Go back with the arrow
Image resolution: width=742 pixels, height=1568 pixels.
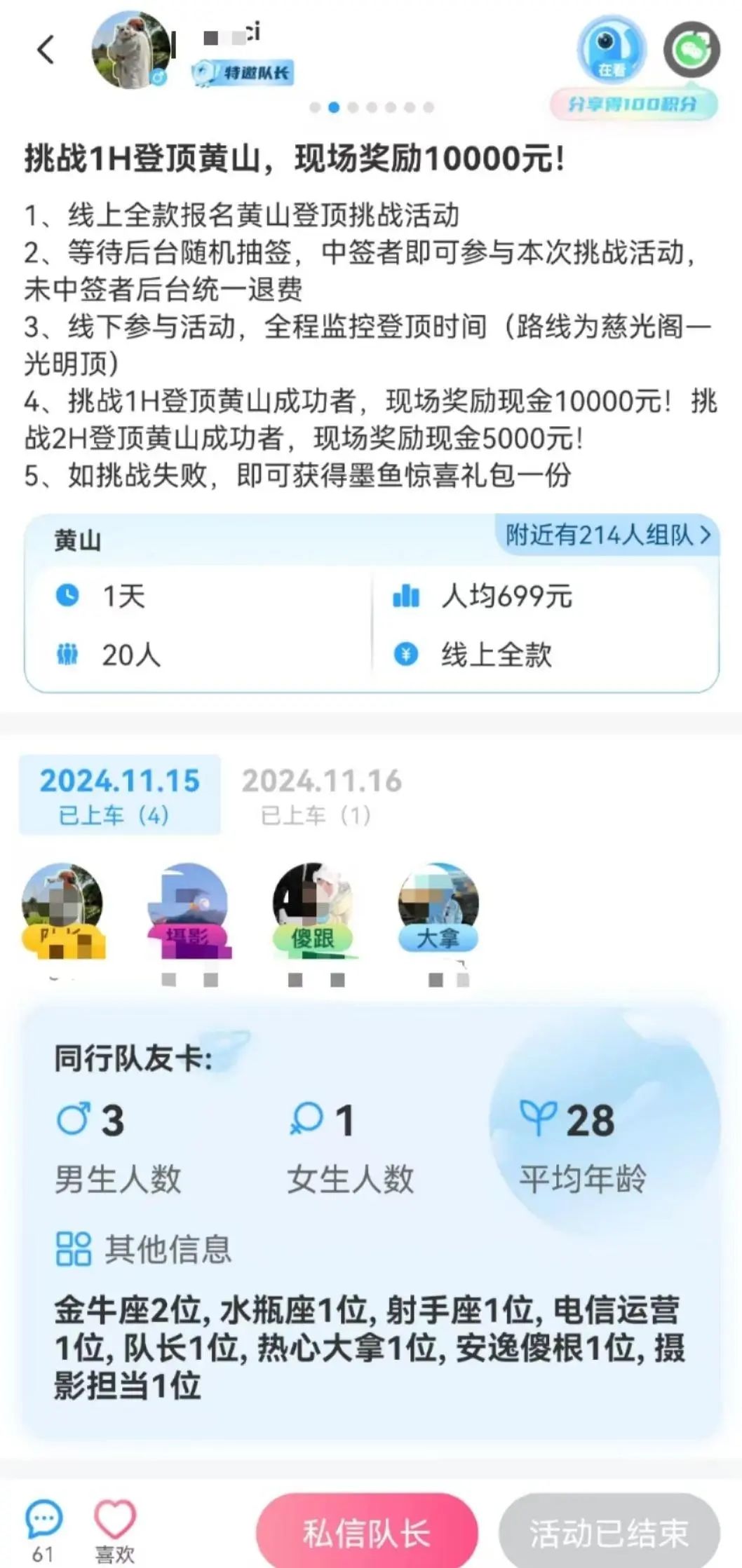(x=46, y=50)
